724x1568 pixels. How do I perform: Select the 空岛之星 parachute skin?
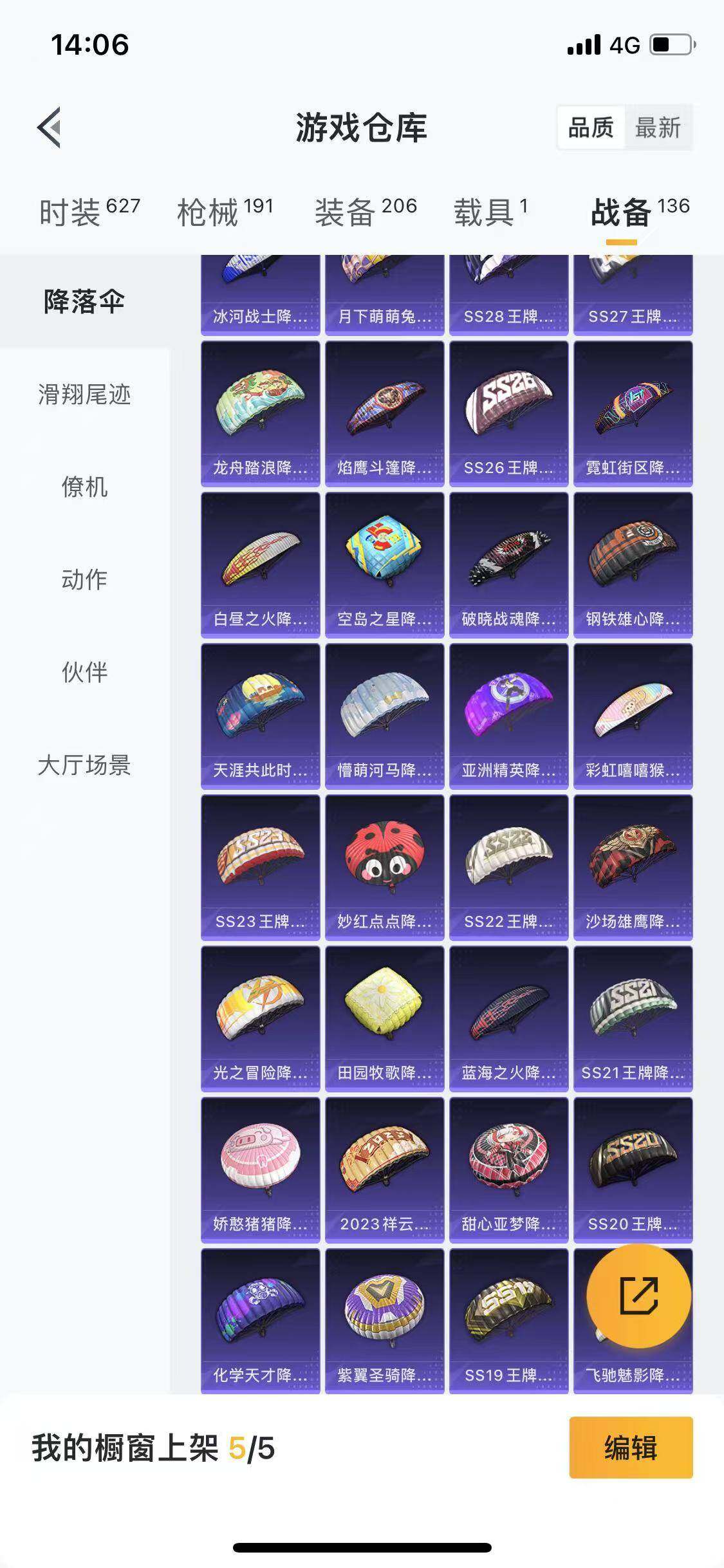pos(384,560)
